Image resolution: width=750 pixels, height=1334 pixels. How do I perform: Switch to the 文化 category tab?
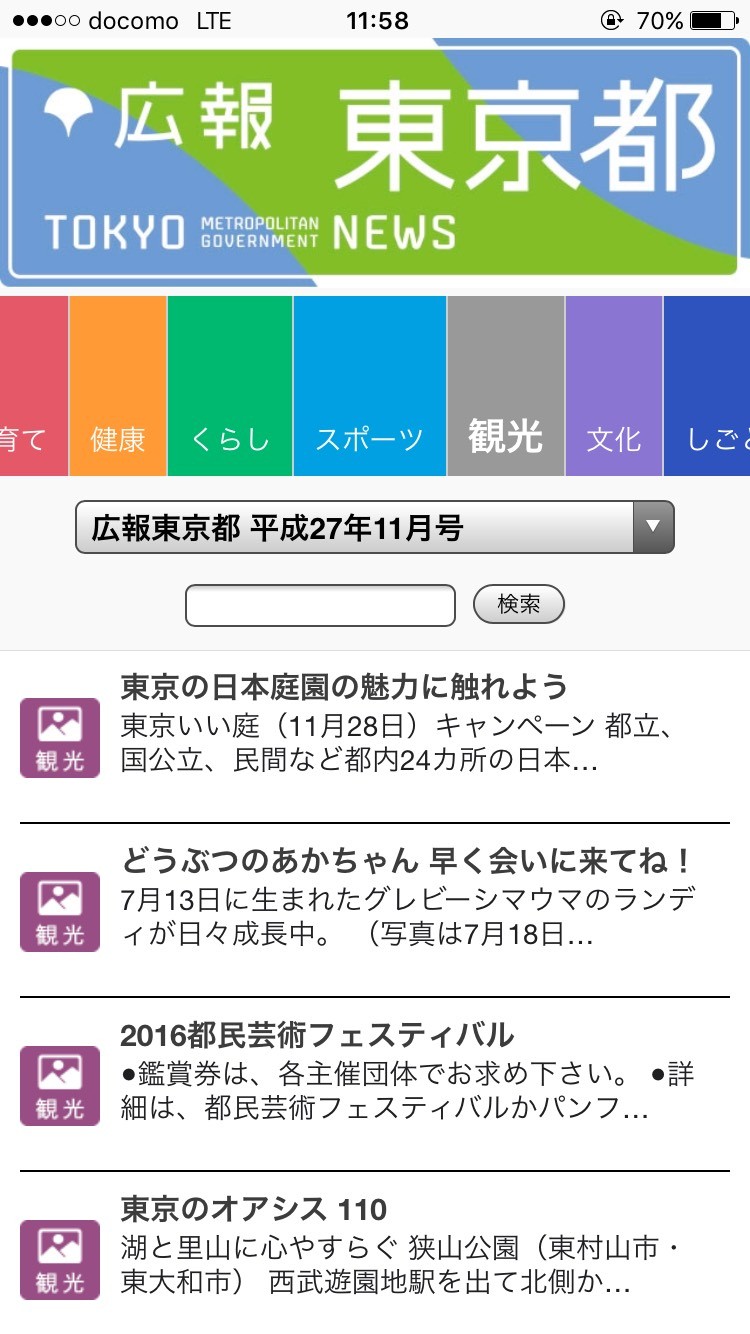click(614, 386)
